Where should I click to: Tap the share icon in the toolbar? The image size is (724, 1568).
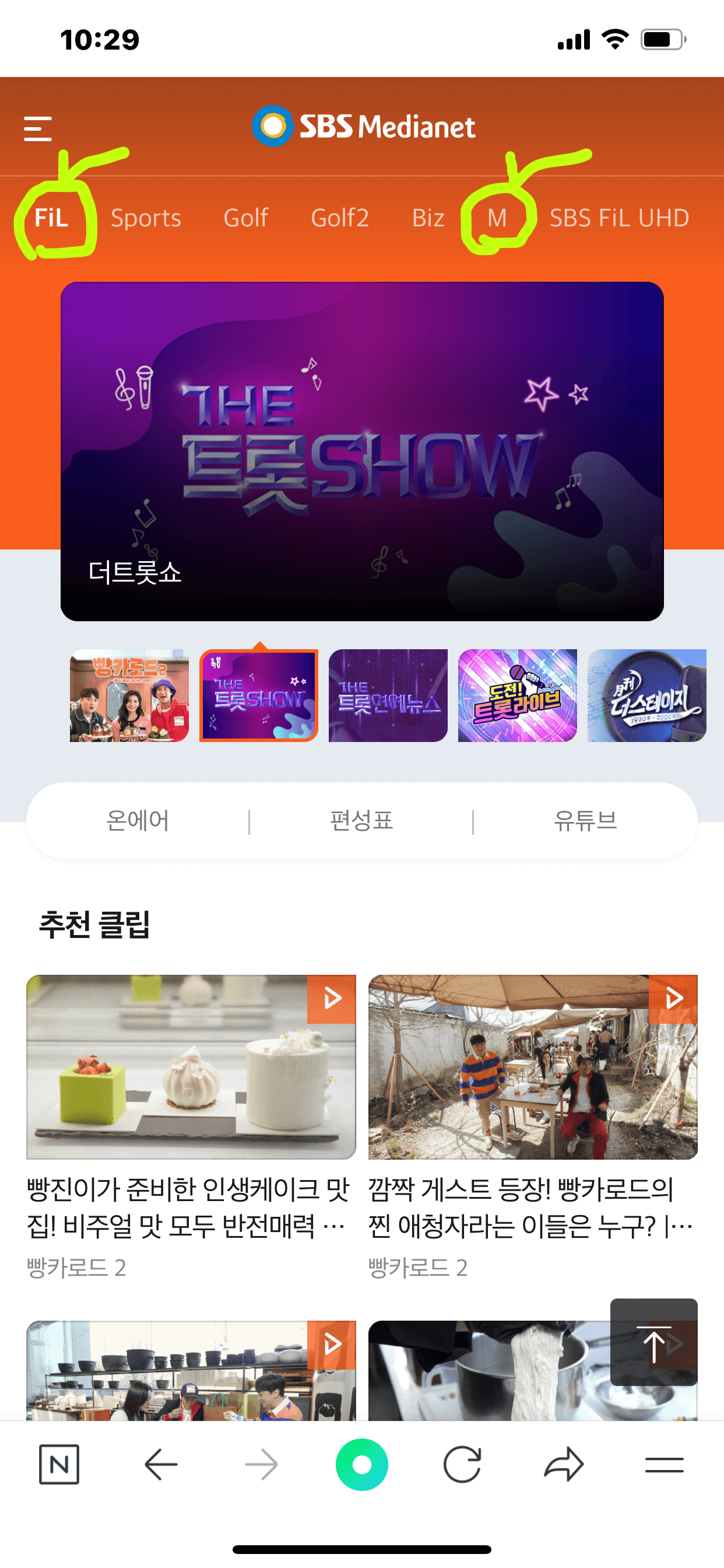pyautogui.click(x=563, y=1465)
